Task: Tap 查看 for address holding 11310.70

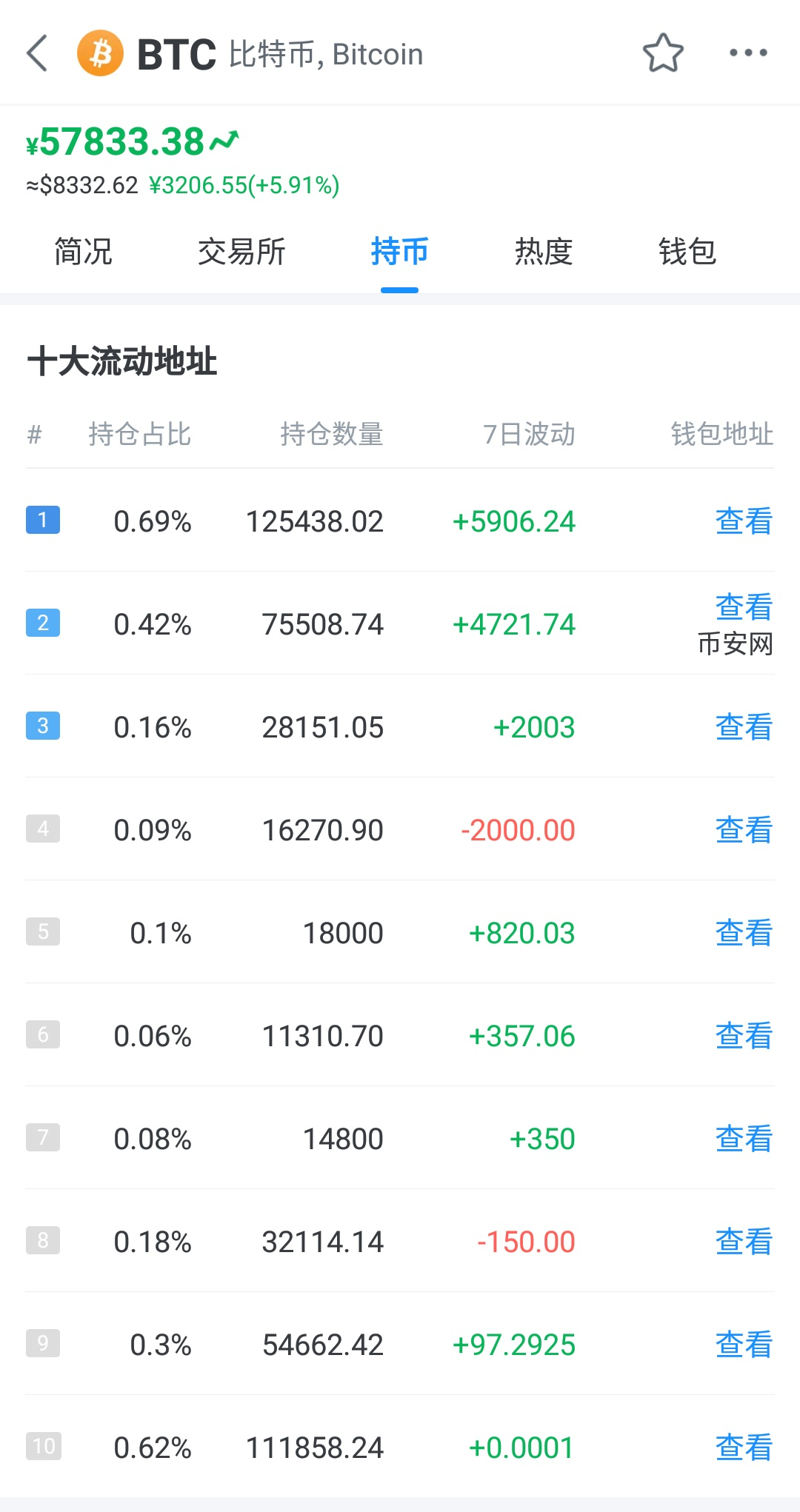Action: [x=744, y=1036]
